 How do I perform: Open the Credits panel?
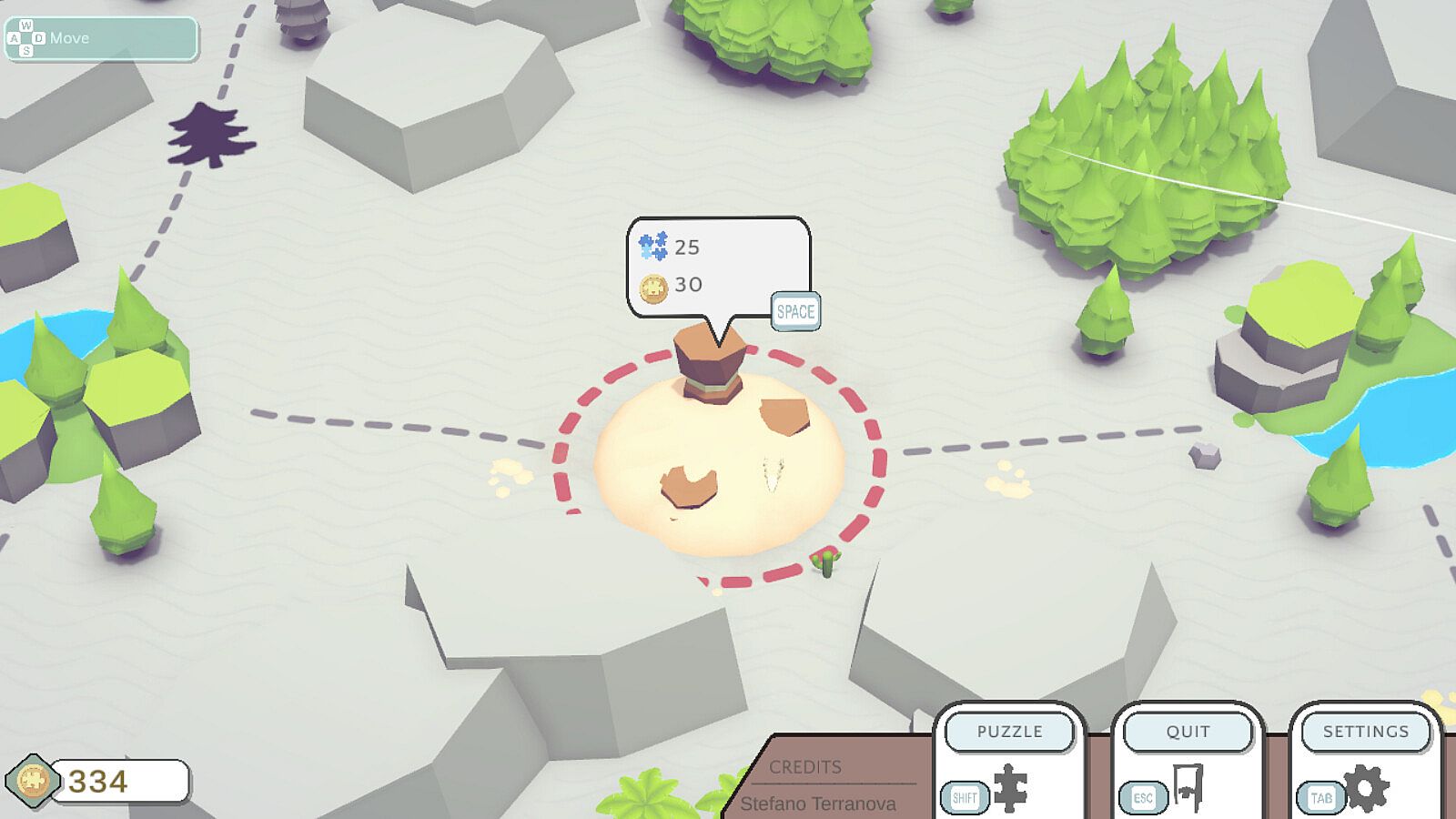point(806,767)
